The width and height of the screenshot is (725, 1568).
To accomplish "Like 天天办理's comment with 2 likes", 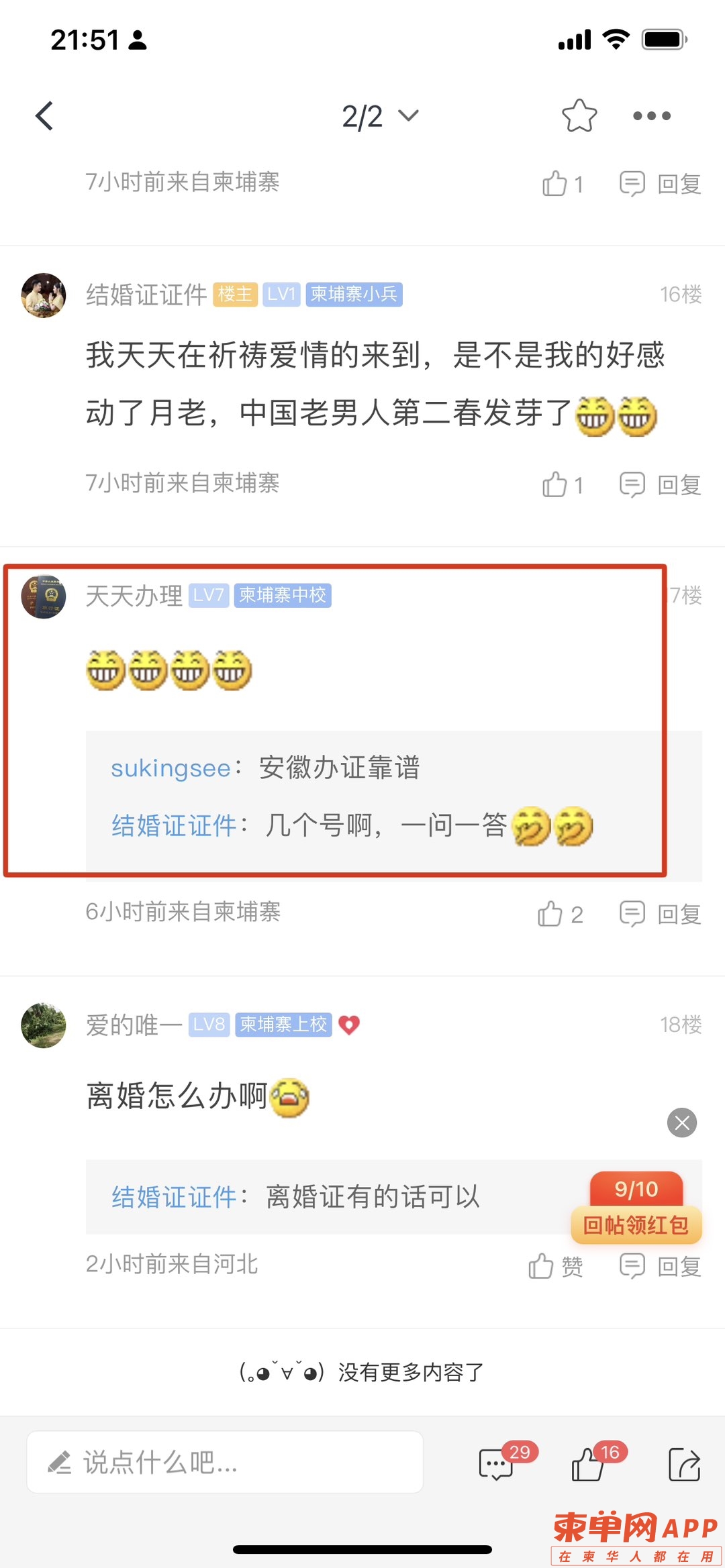I will 560,914.
